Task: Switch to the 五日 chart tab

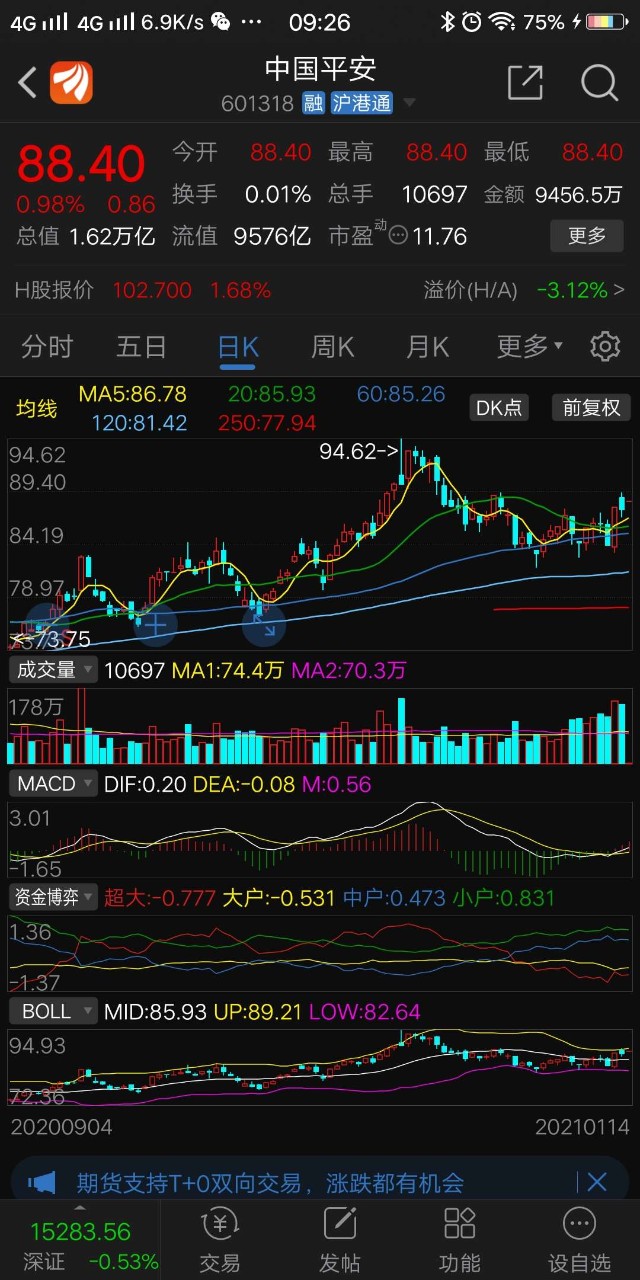Action: [x=141, y=347]
